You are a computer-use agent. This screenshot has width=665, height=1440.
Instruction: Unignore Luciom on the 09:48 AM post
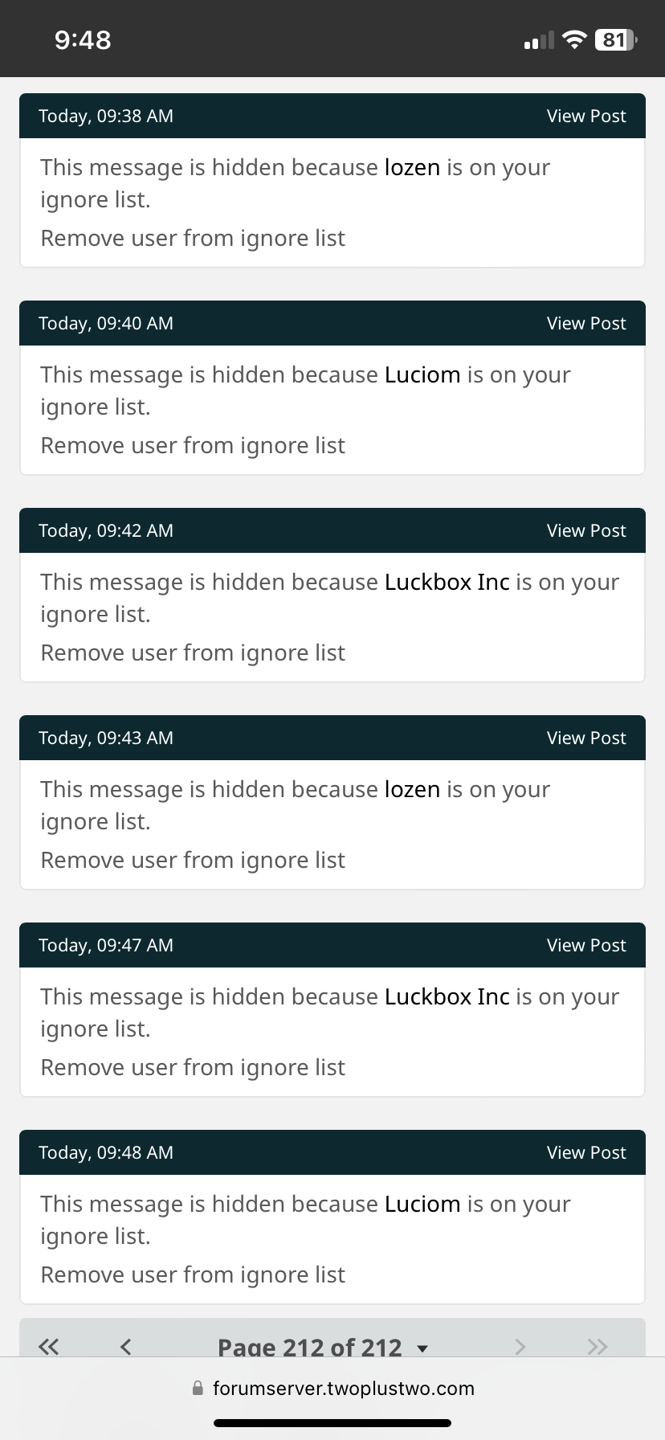pos(193,1275)
